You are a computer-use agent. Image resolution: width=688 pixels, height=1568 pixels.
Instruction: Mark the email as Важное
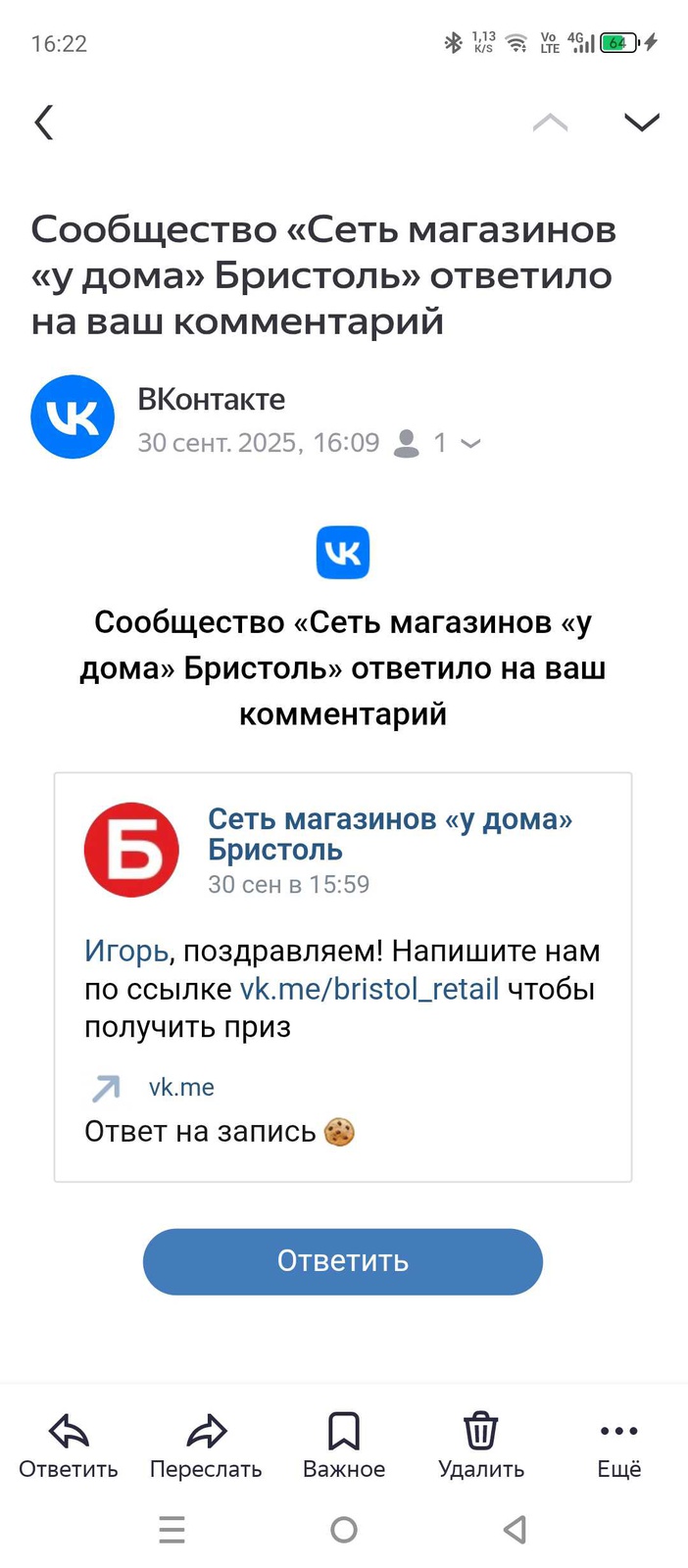344,1445
